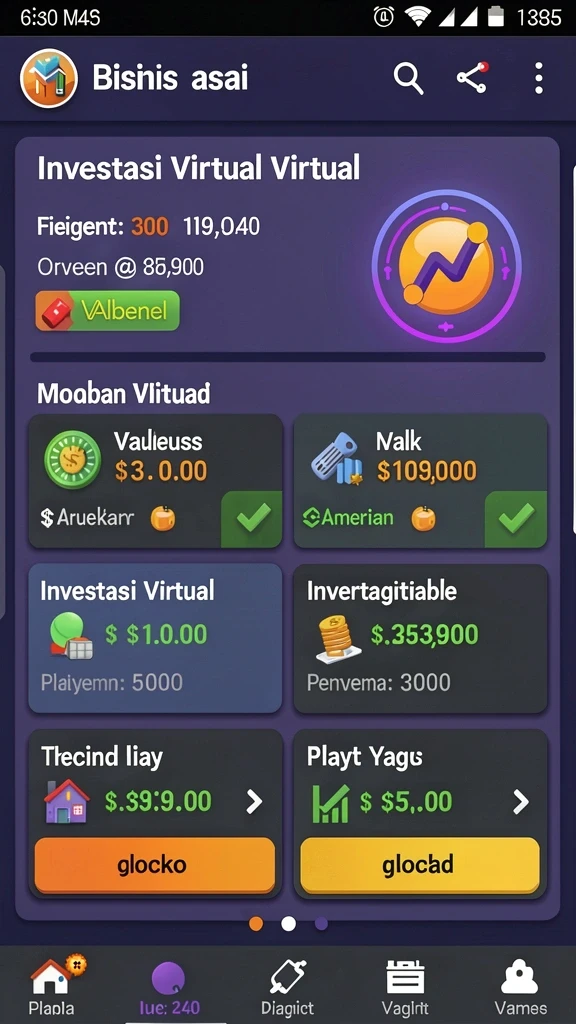Open the Nalk $109,000 card
This screenshot has height=1024, width=576.
[x=421, y=481]
